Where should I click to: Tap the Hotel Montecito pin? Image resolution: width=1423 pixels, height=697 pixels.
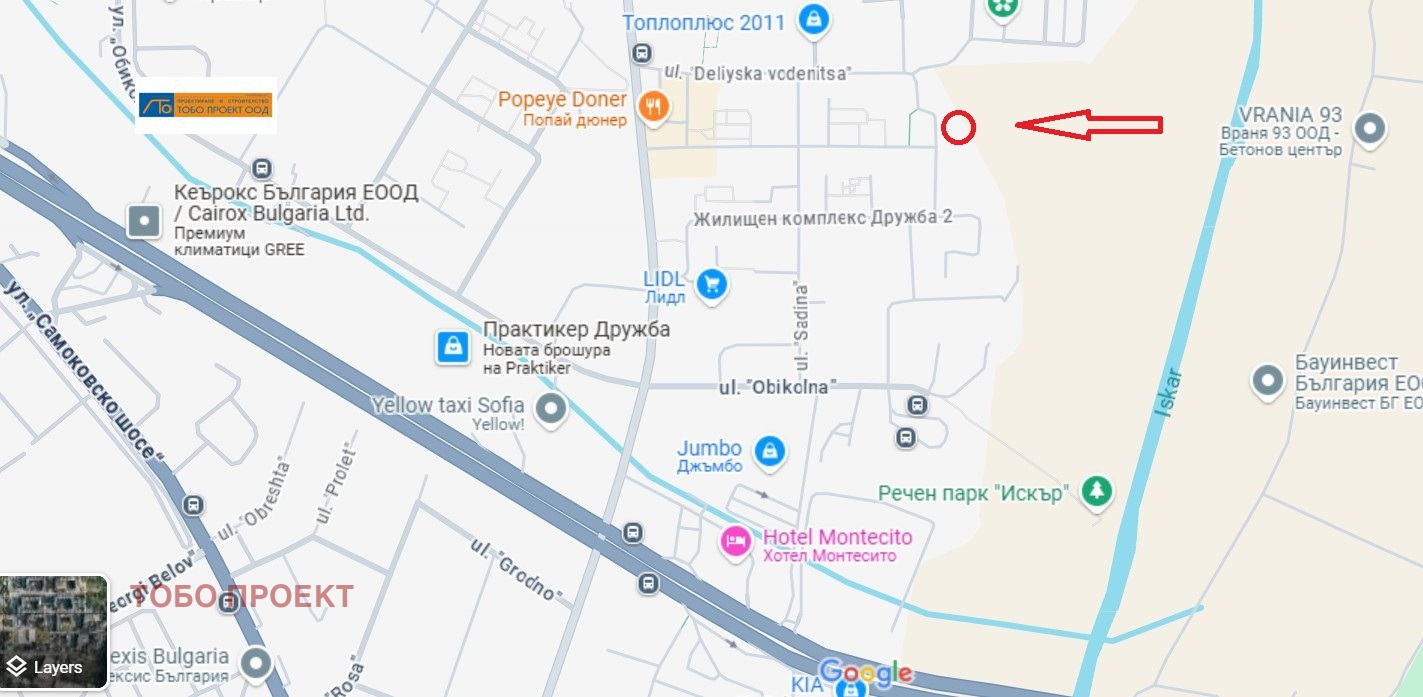coord(736,543)
